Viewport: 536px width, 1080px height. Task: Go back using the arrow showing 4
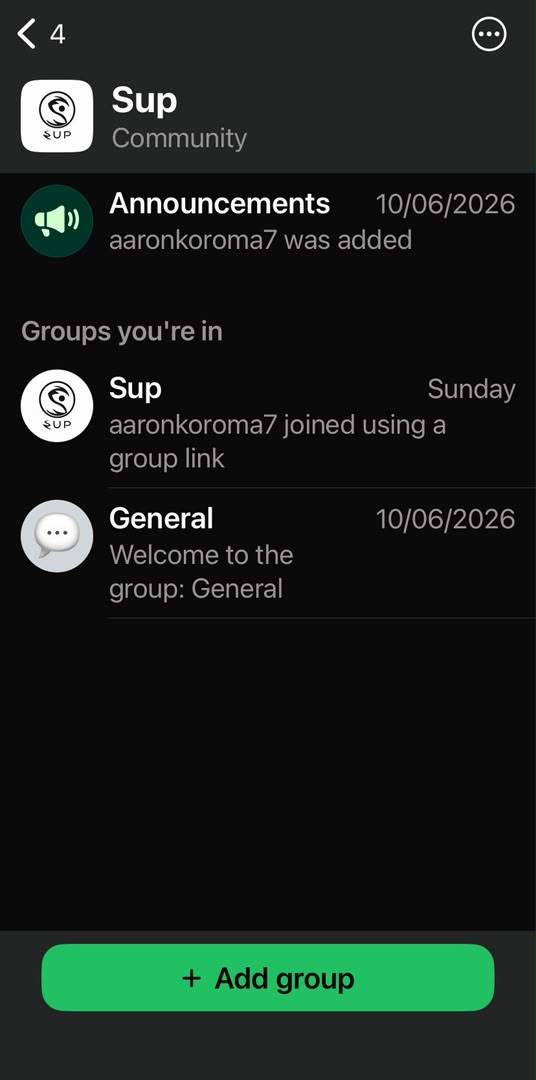[41, 34]
